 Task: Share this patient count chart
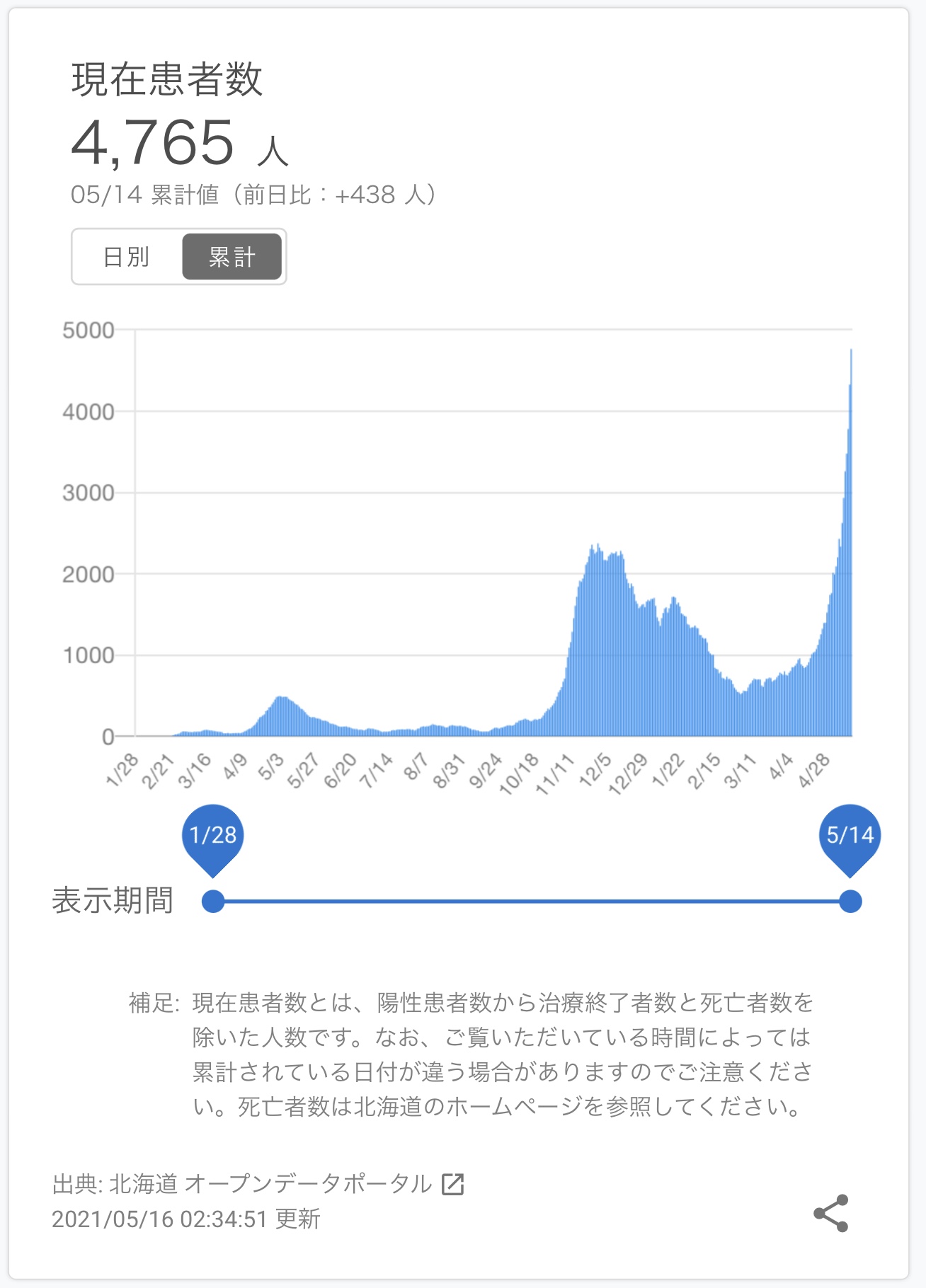(830, 1214)
